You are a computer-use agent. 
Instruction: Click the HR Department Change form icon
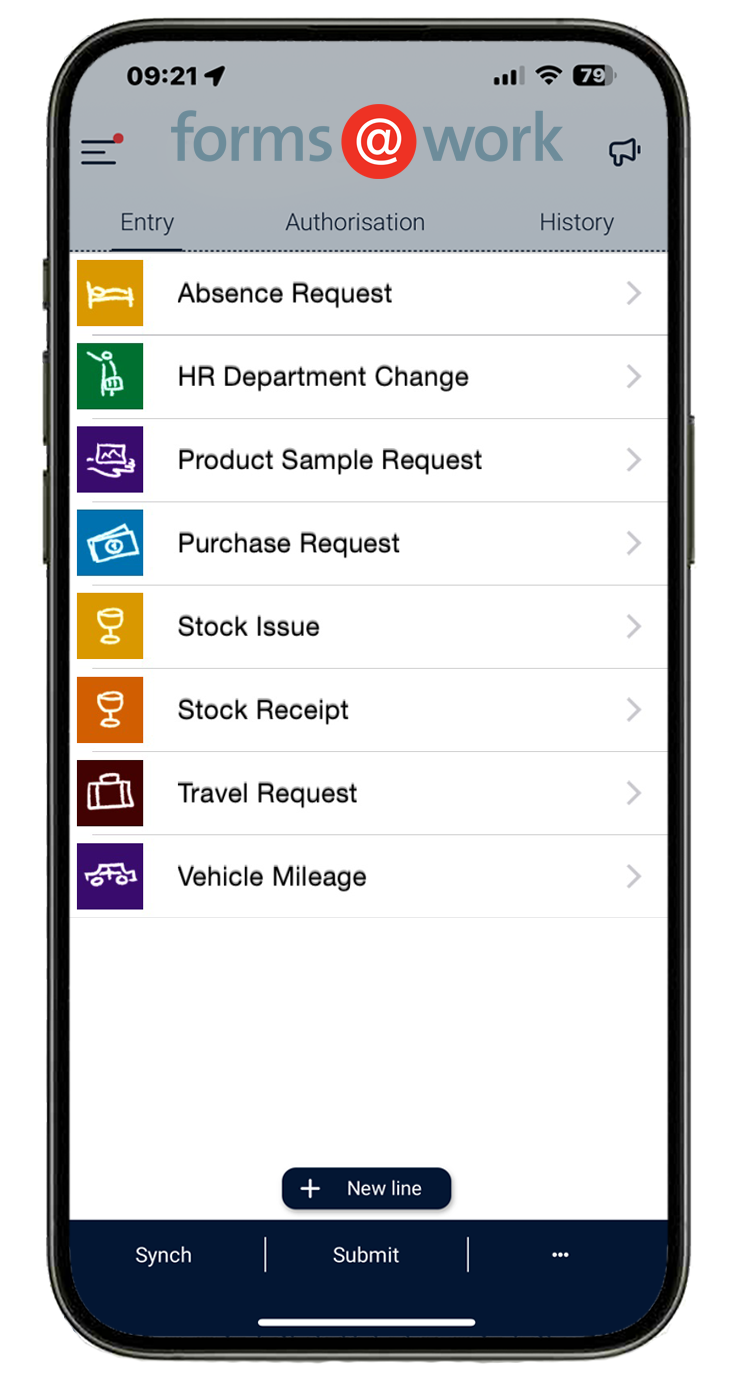pyautogui.click(x=109, y=376)
